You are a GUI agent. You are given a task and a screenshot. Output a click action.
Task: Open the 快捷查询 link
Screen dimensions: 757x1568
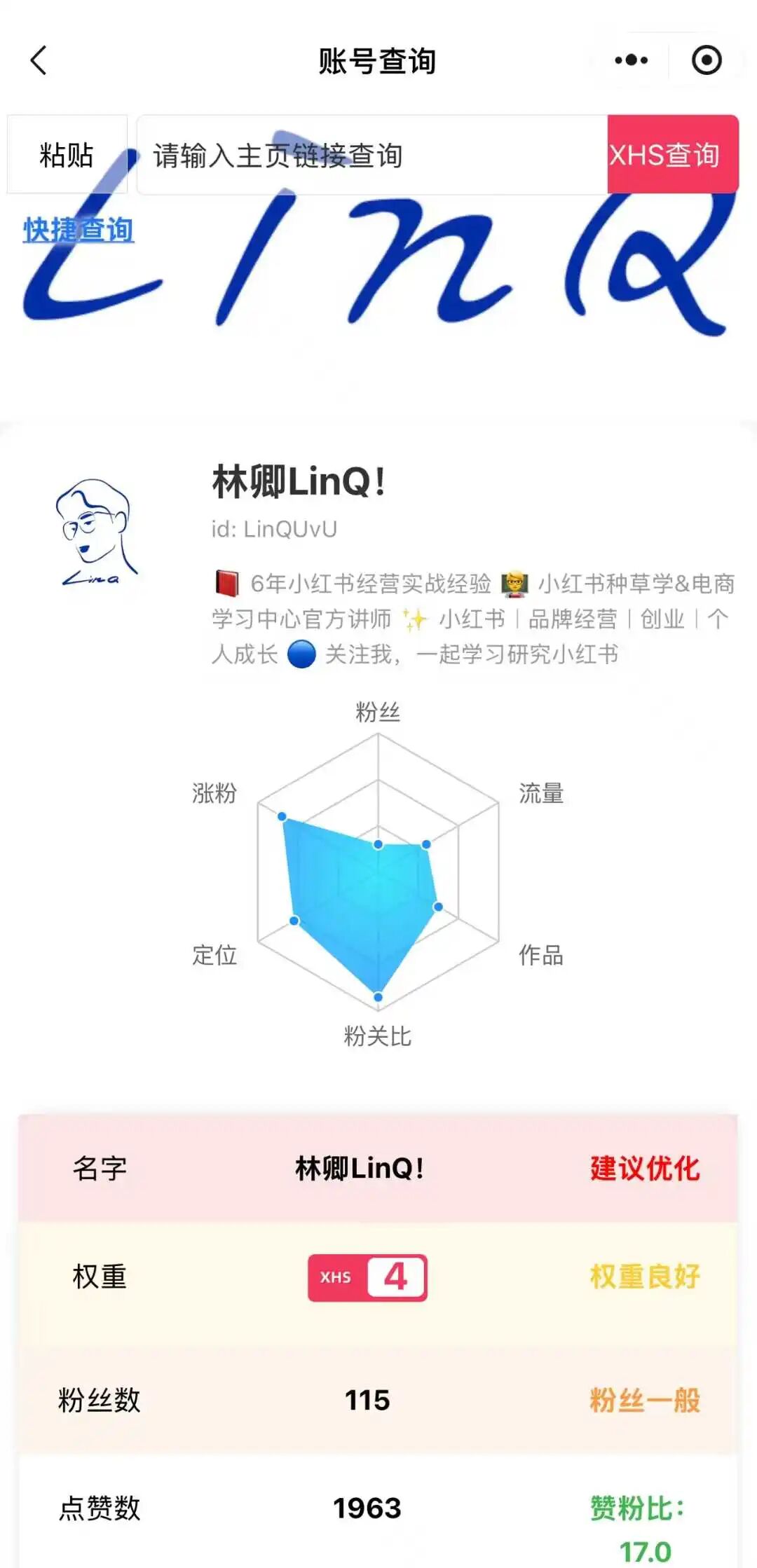pyautogui.click(x=79, y=230)
